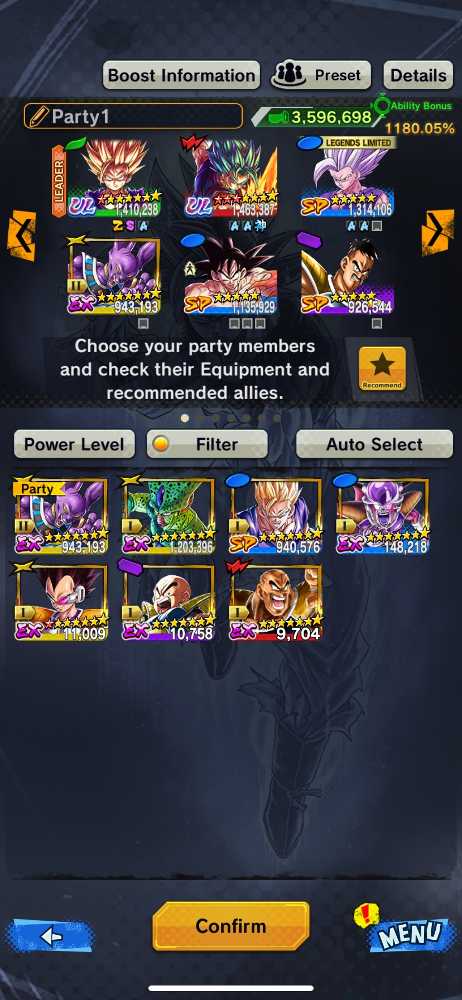The width and height of the screenshot is (462, 1000).
Task: Tap the Recommend star button
Action: [382, 369]
